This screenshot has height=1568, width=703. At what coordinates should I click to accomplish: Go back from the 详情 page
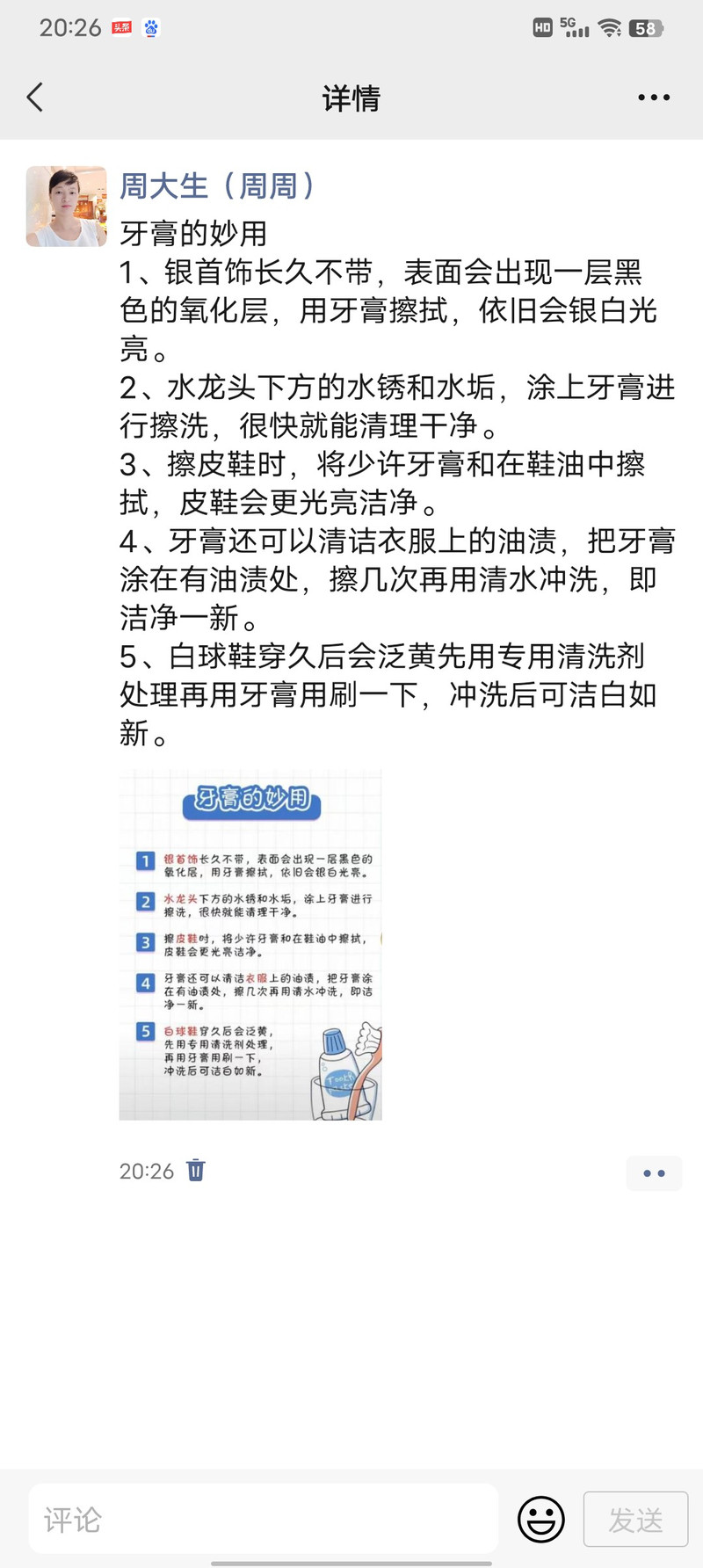point(35,98)
